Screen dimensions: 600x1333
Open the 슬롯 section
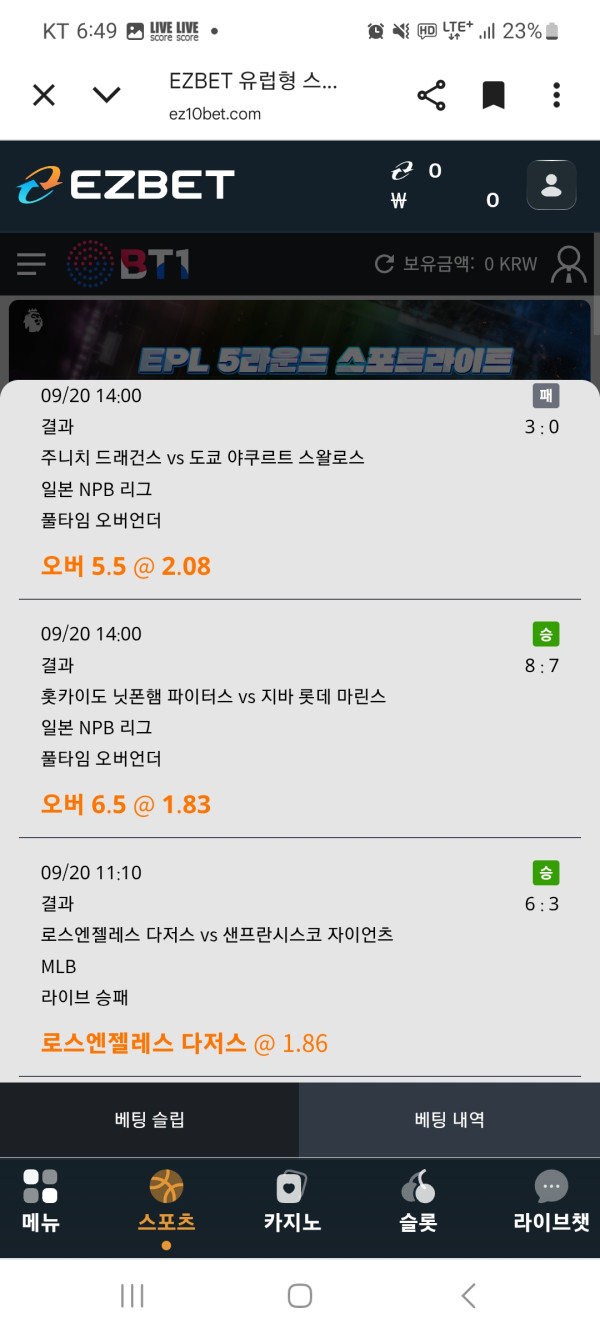(418, 1201)
